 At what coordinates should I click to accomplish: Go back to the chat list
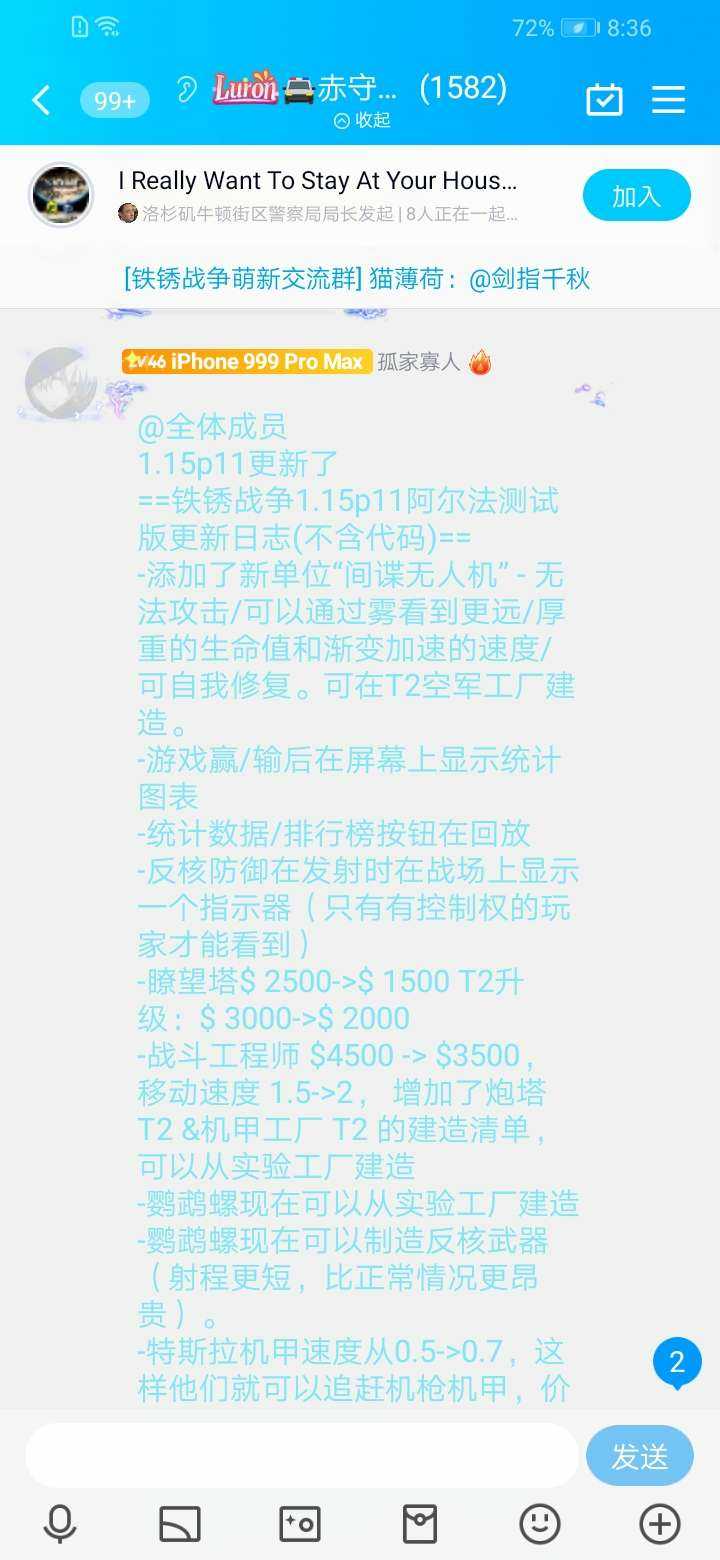pyautogui.click(x=41, y=100)
